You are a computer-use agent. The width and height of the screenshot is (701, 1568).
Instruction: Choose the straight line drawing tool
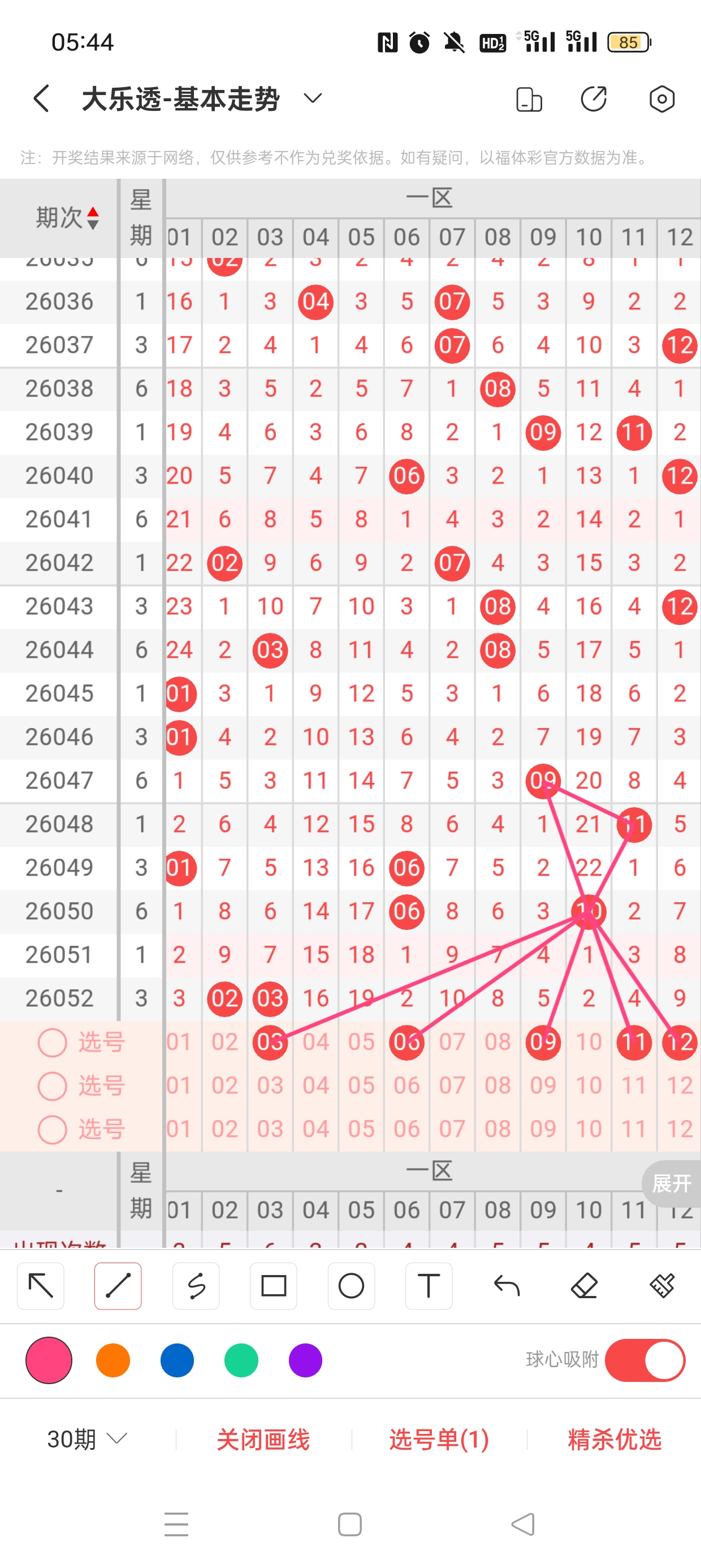pos(118,1286)
